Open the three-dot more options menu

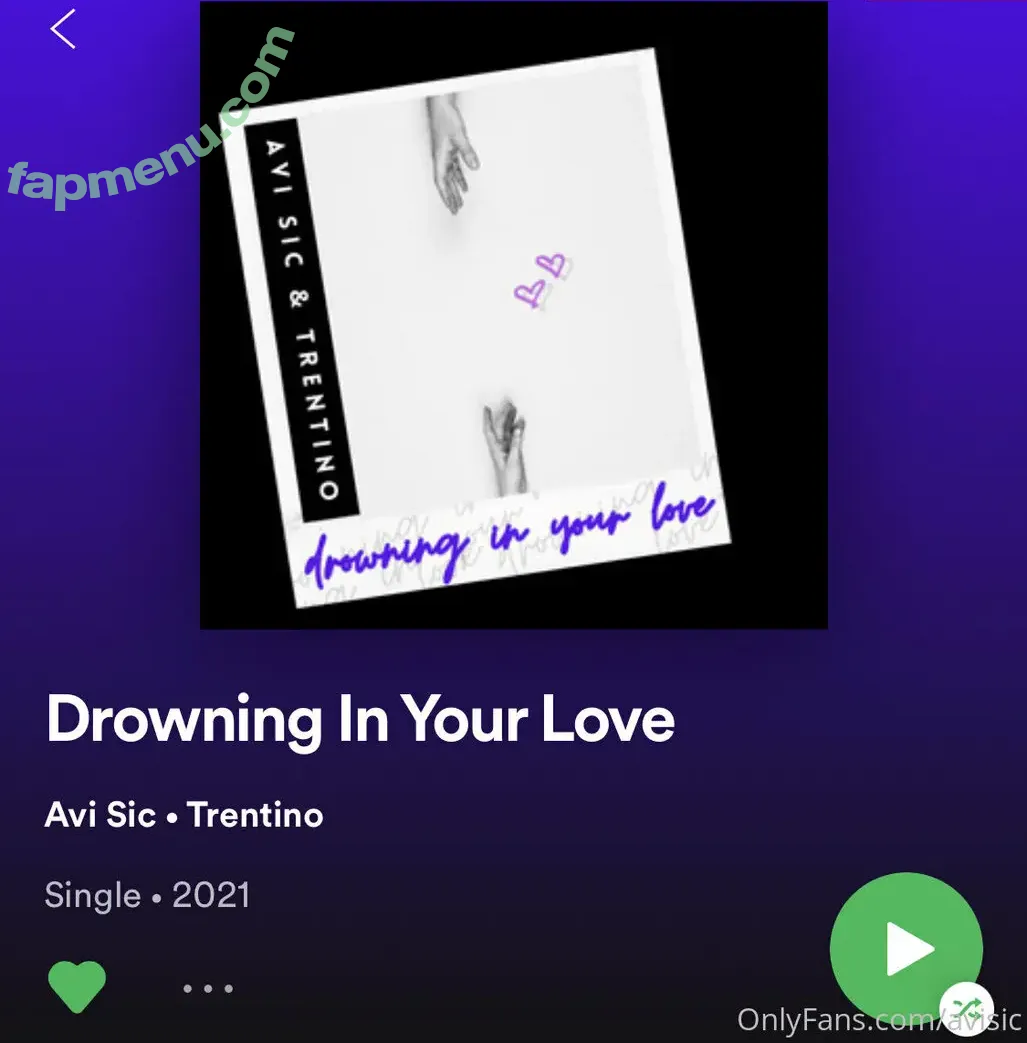pyautogui.click(x=208, y=988)
